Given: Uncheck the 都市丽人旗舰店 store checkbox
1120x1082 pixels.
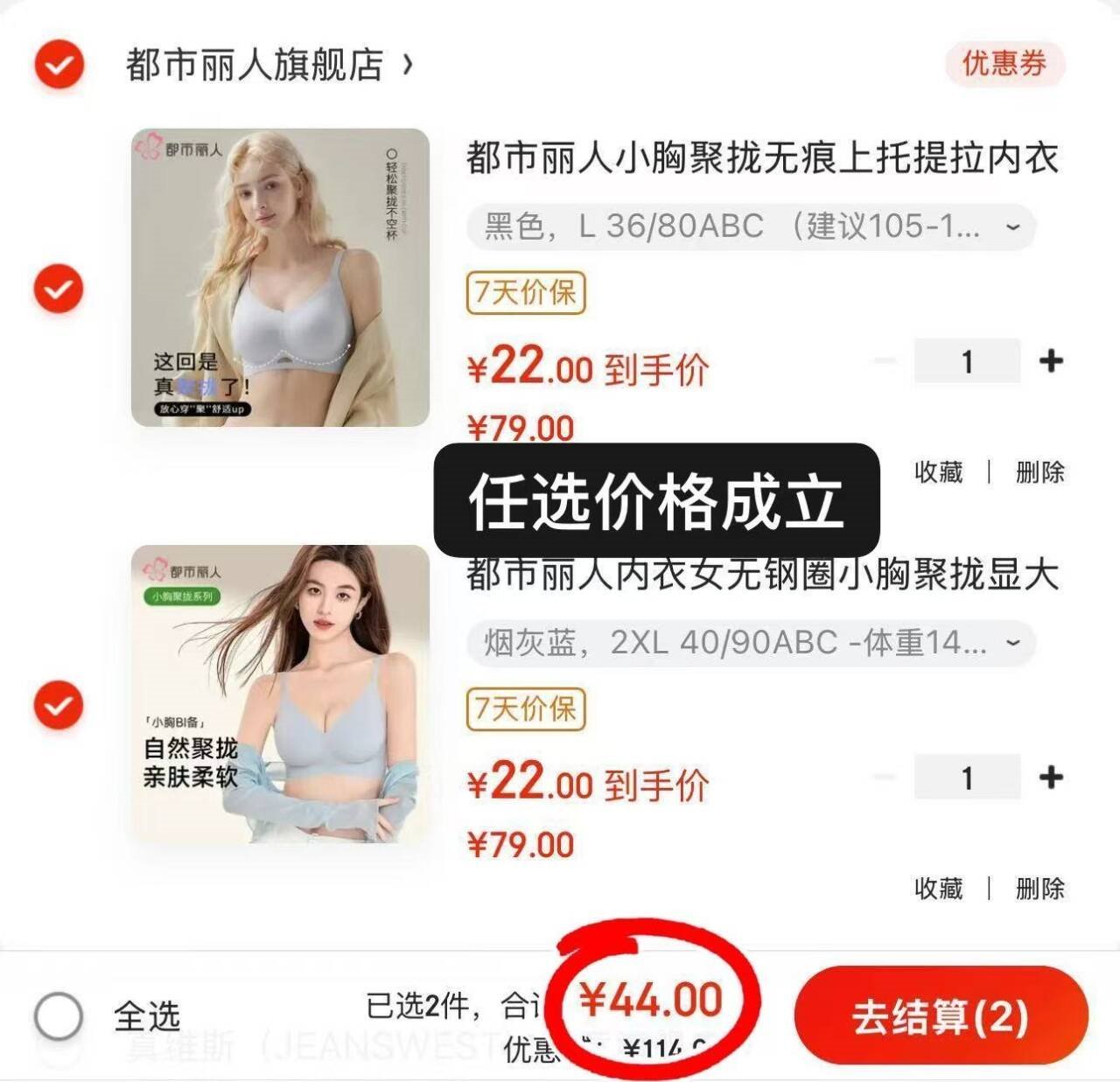Looking at the screenshot, I should [x=59, y=64].
